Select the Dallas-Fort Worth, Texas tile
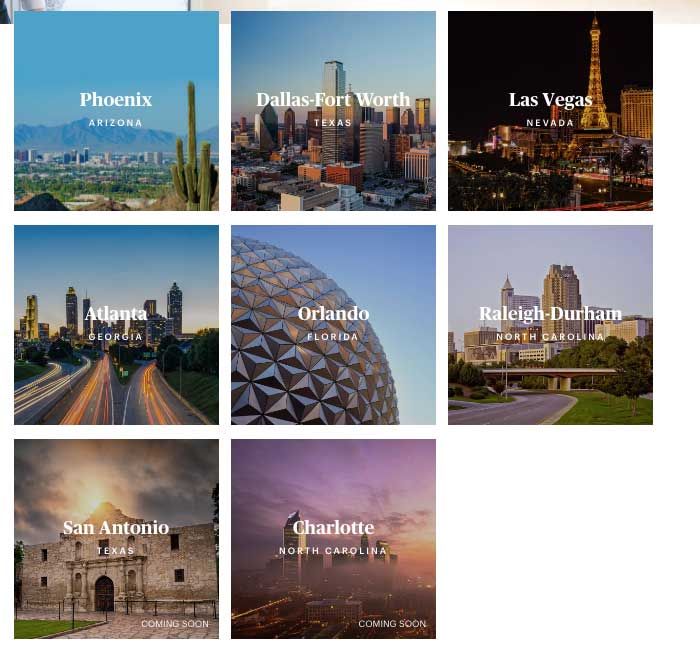Image resolution: width=700 pixels, height=646 pixels. click(x=333, y=111)
